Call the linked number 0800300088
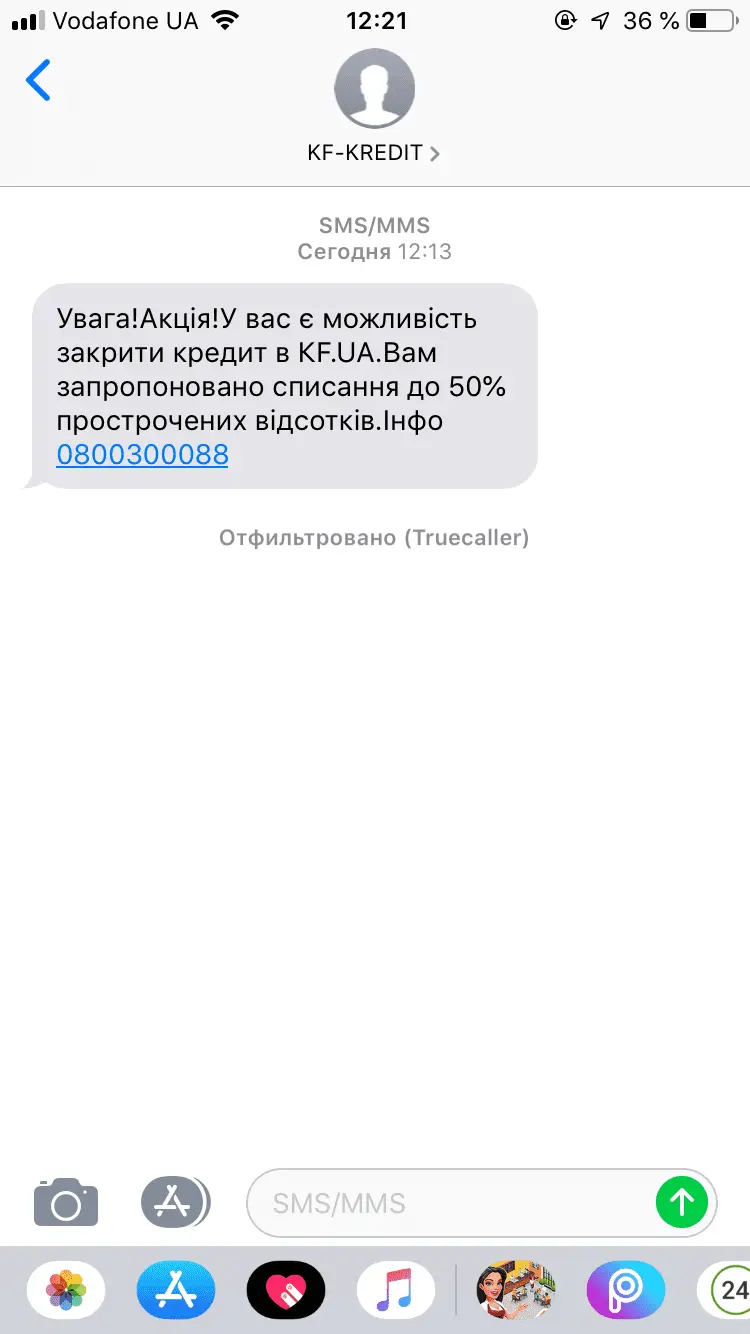Image resolution: width=750 pixels, height=1334 pixels. tap(142, 455)
